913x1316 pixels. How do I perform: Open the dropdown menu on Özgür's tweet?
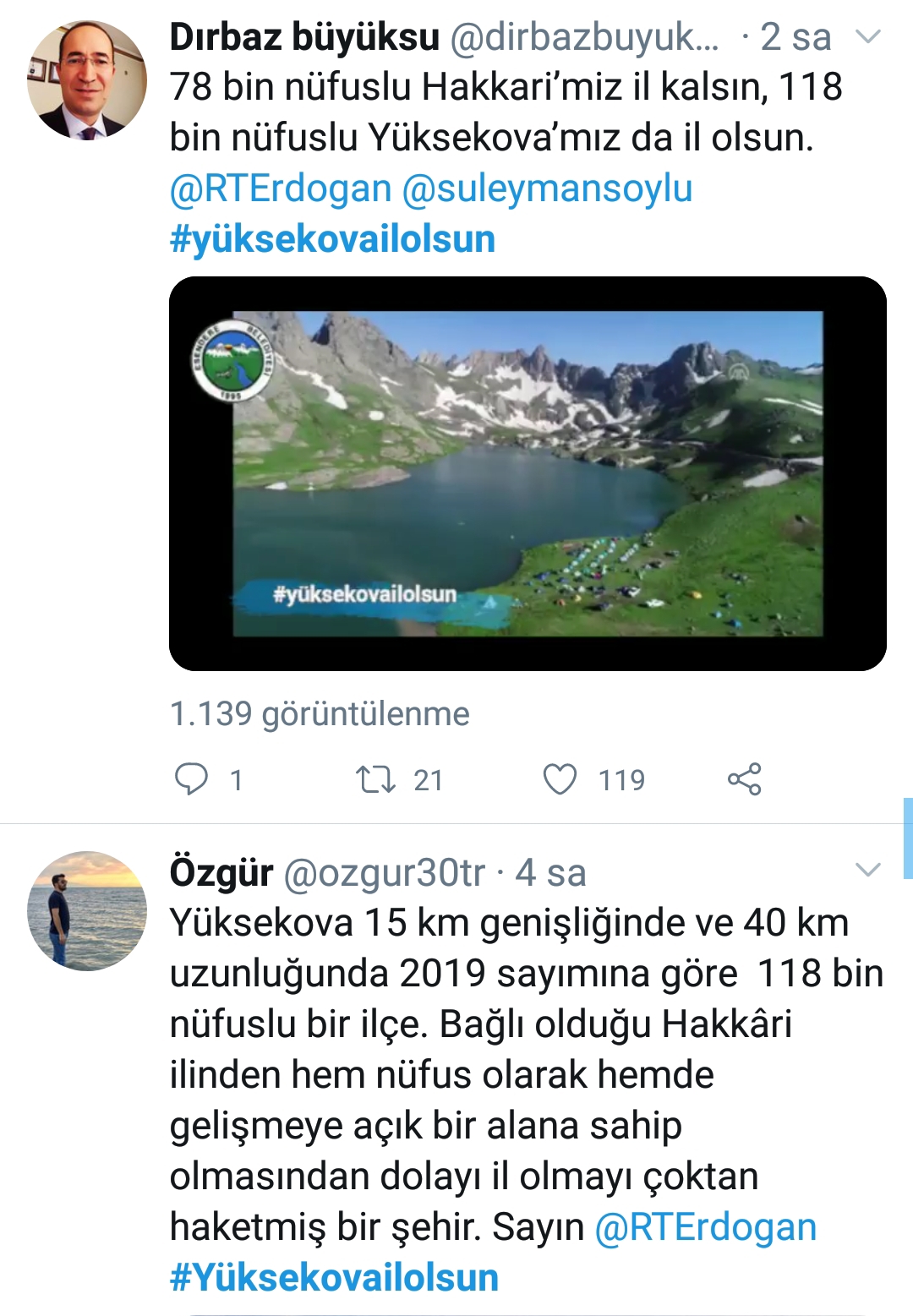pyautogui.click(x=868, y=870)
